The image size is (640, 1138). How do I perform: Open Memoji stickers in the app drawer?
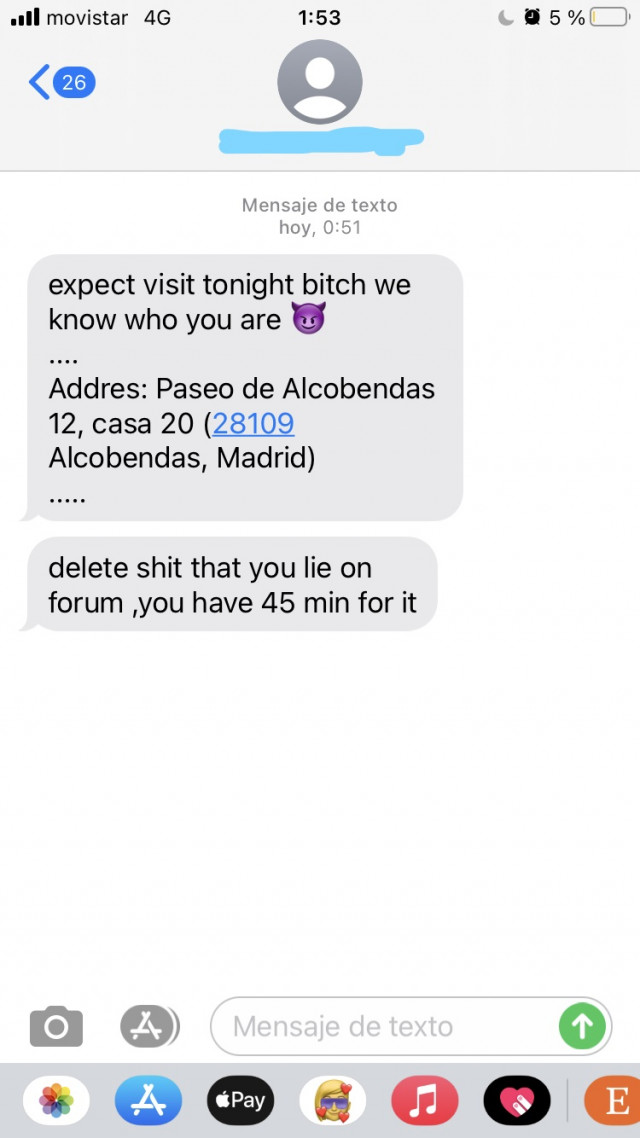333,1102
